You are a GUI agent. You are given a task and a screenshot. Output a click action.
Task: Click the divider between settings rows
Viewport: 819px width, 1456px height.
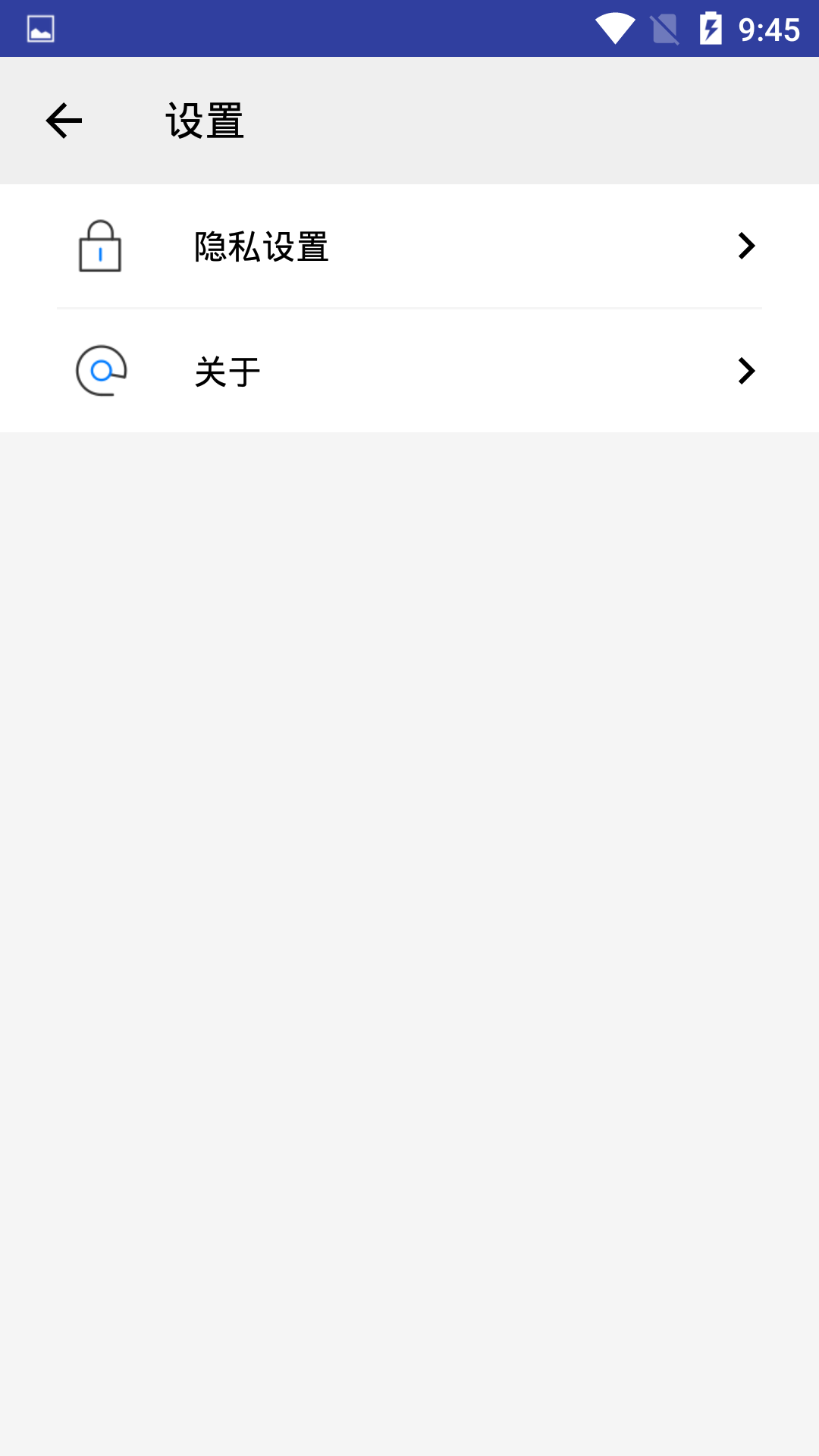point(409,309)
